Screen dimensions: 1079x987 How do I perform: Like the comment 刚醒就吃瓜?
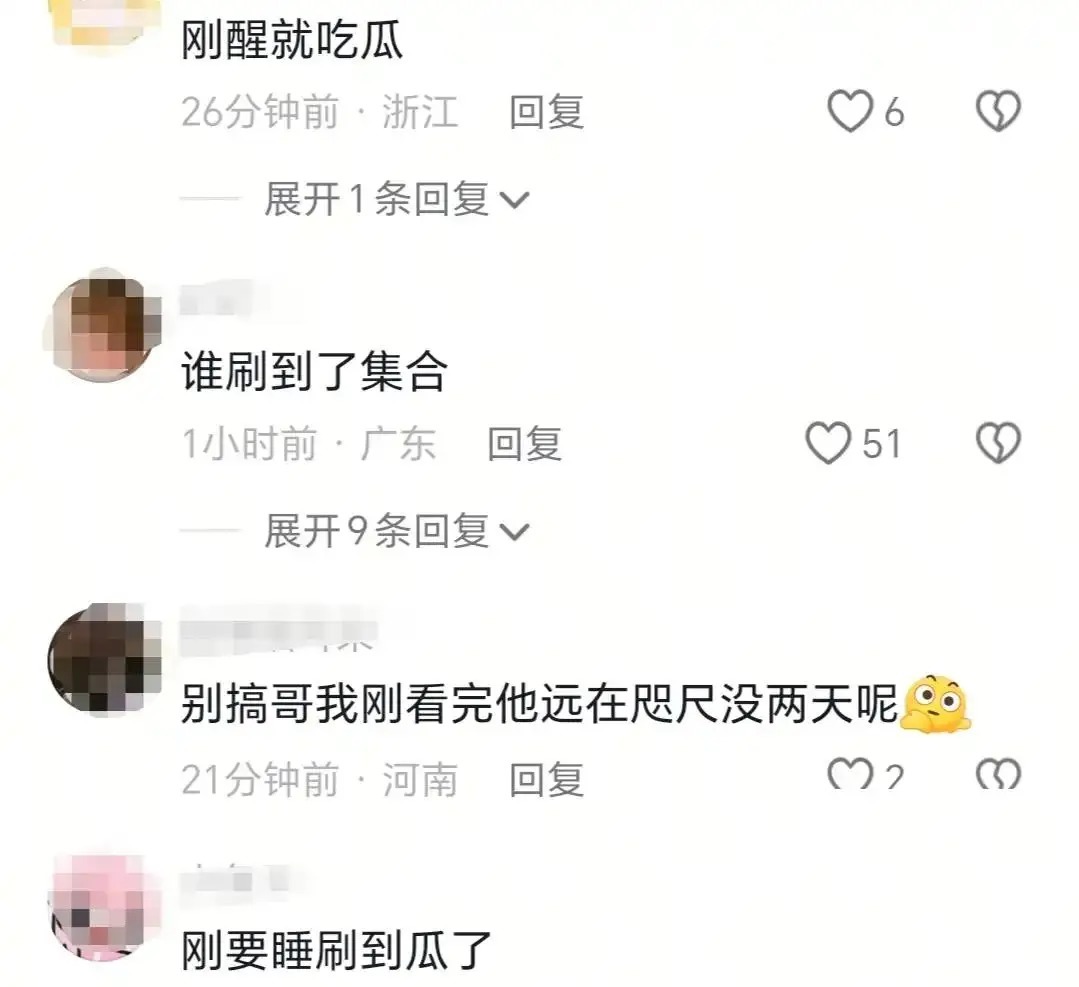pyautogui.click(x=850, y=112)
